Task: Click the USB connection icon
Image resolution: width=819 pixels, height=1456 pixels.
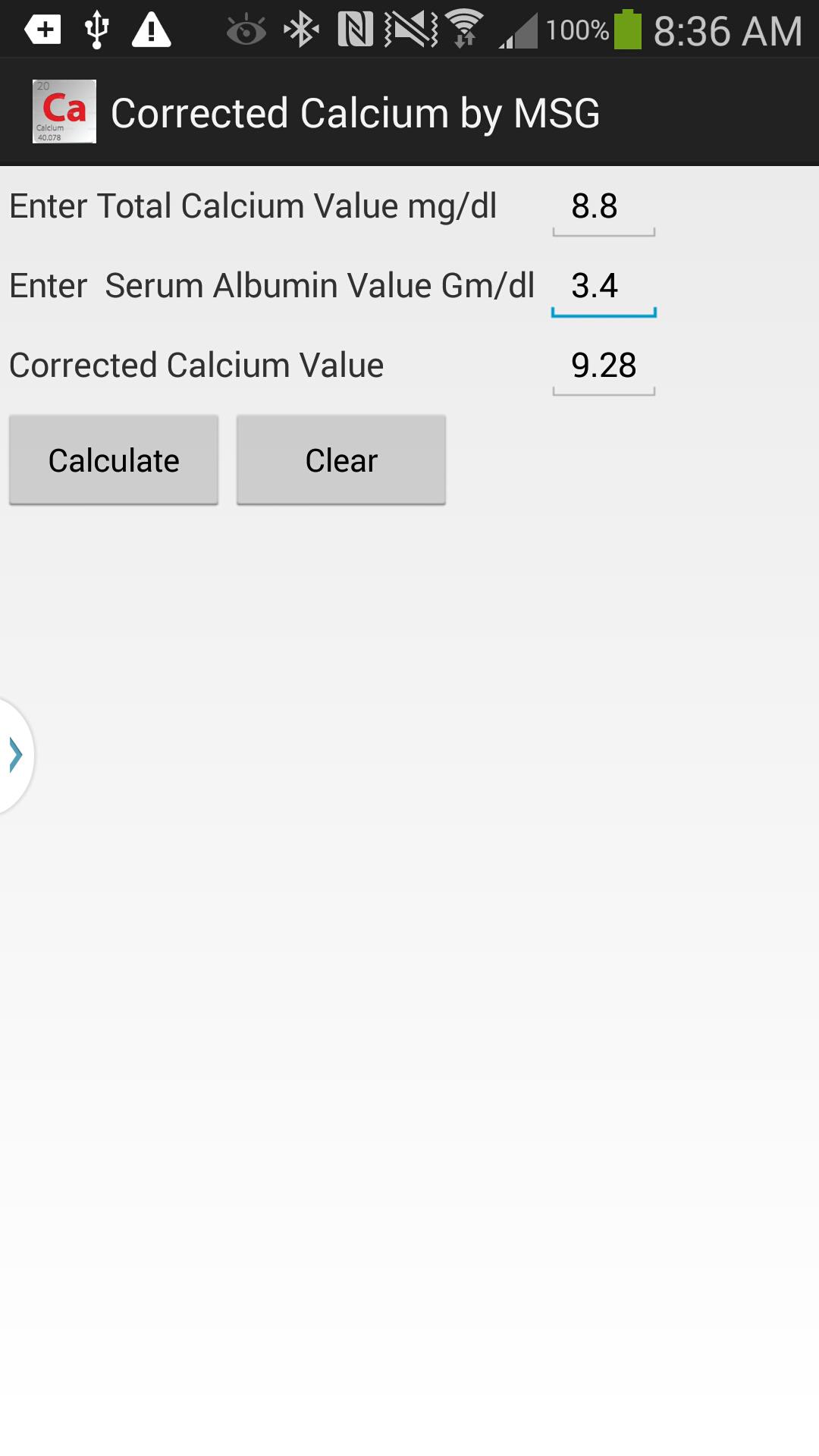Action: point(95,29)
